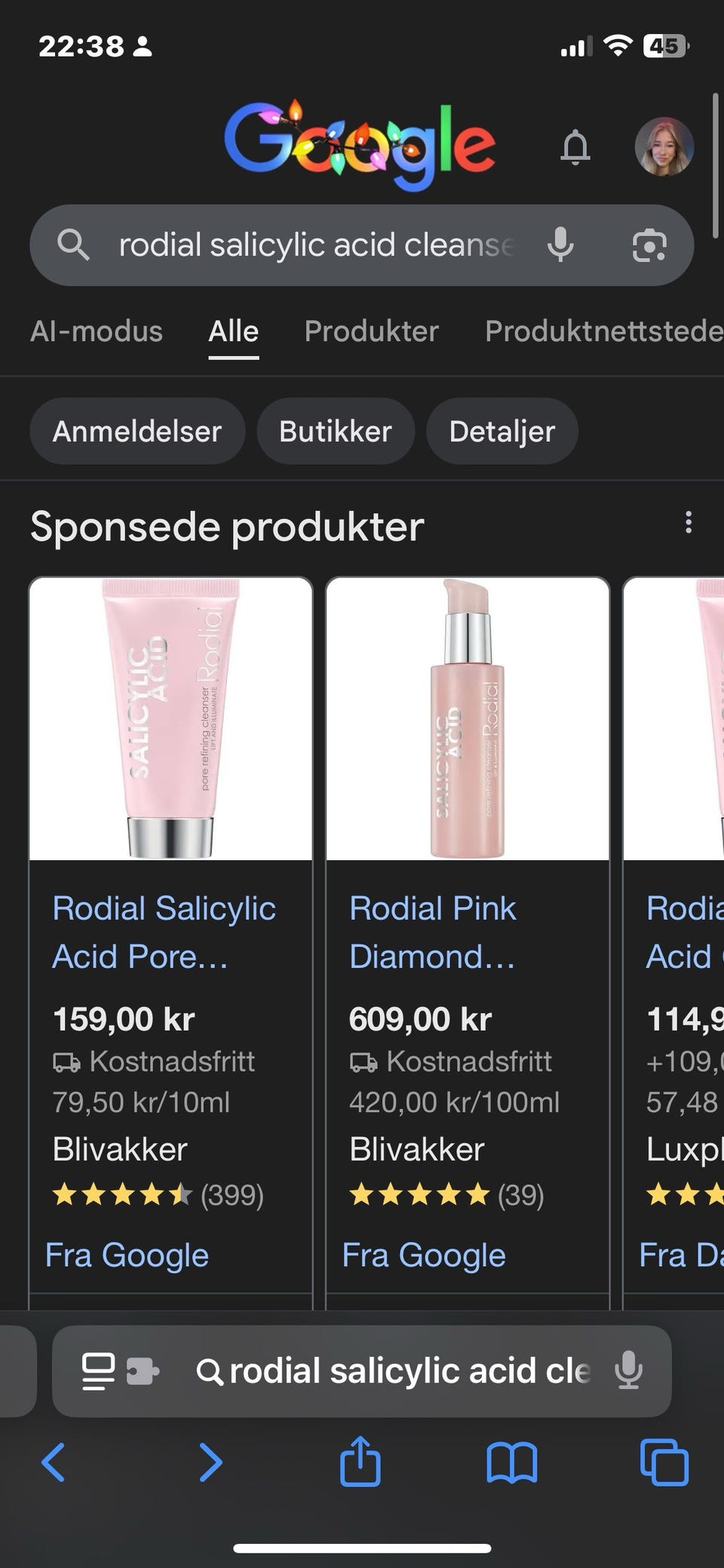The height and width of the screenshot is (1568, 724).
Task: Tap the share icon in bottom toolbar
Action: 360,1462
